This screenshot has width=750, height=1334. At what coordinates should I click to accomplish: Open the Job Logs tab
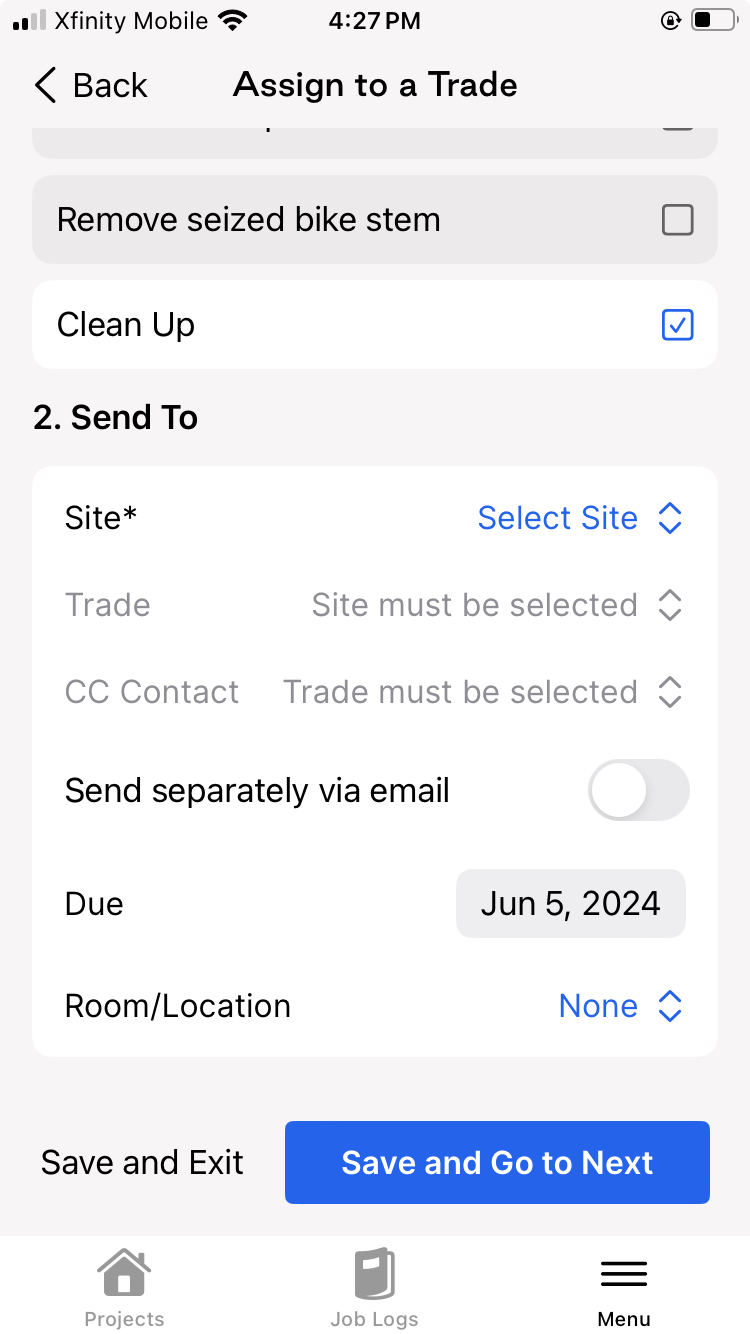(x=374, y=1288)
